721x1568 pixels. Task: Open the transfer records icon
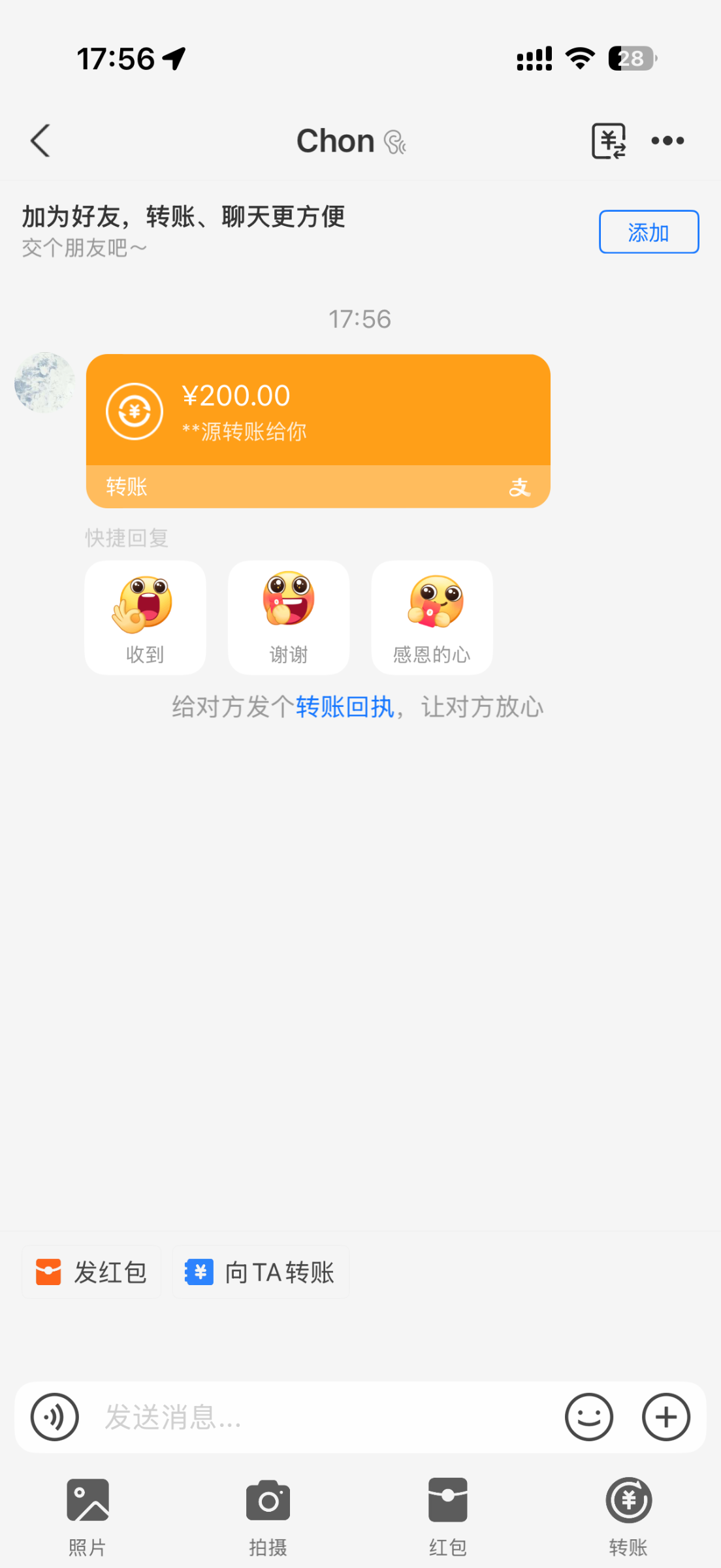(x=609, y=140)
